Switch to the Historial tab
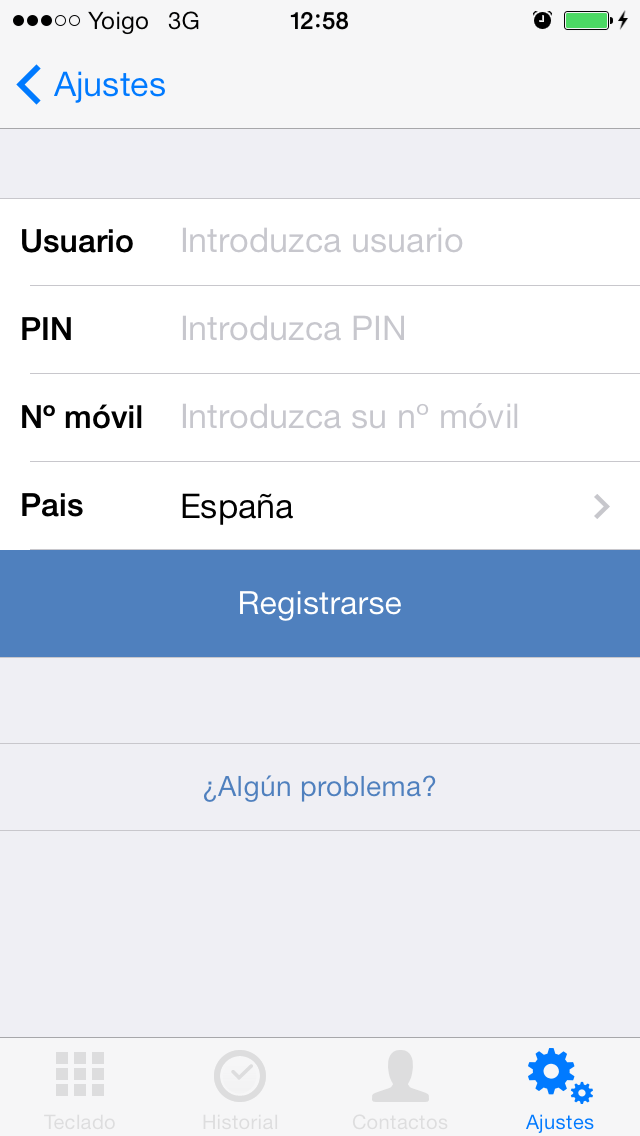The height and width of the screenshot is (1136, 640). click(x=240, y=1088)
